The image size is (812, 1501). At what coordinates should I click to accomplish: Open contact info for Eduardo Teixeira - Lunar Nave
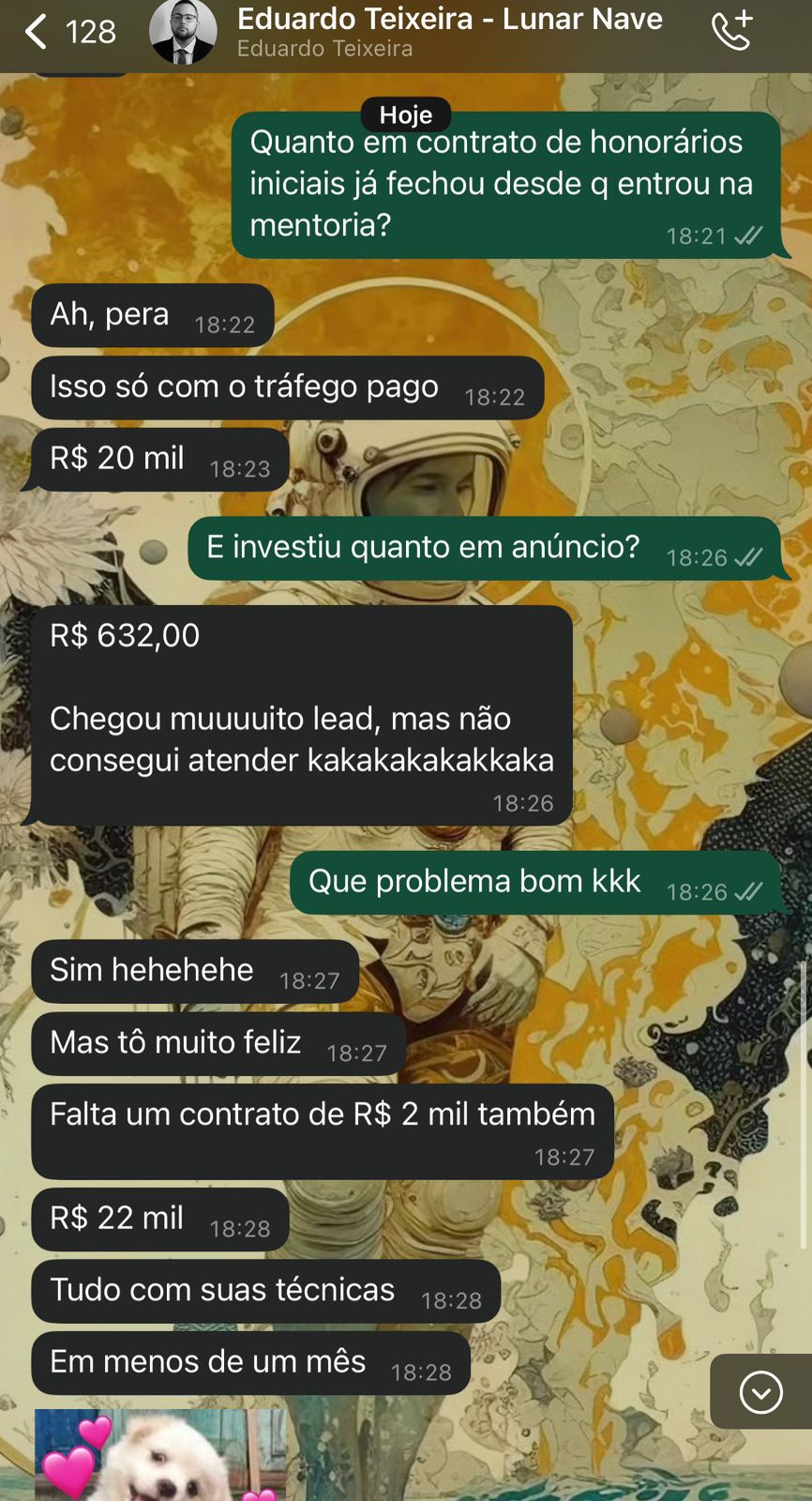click(x=449, y=32)
